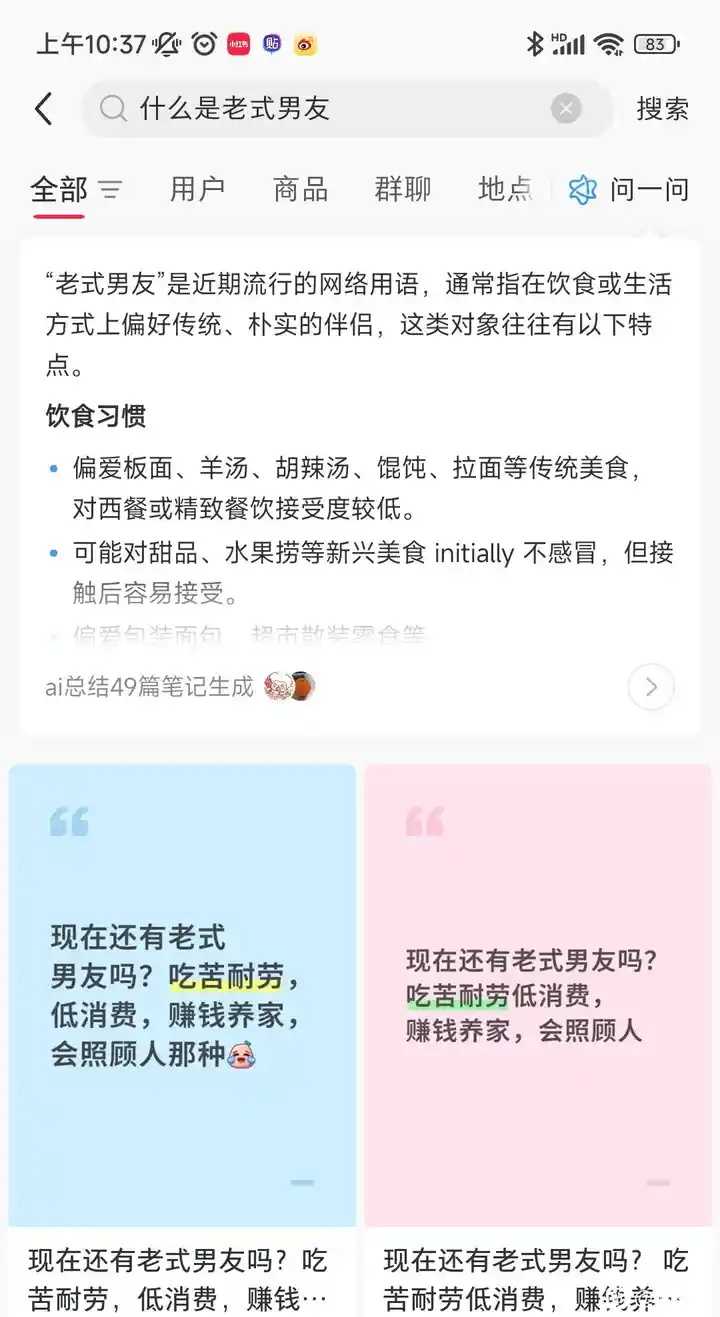Screen dimensions: 720x1317
Task: Open the 问一问 AI tab
Action: click(630, 189)
